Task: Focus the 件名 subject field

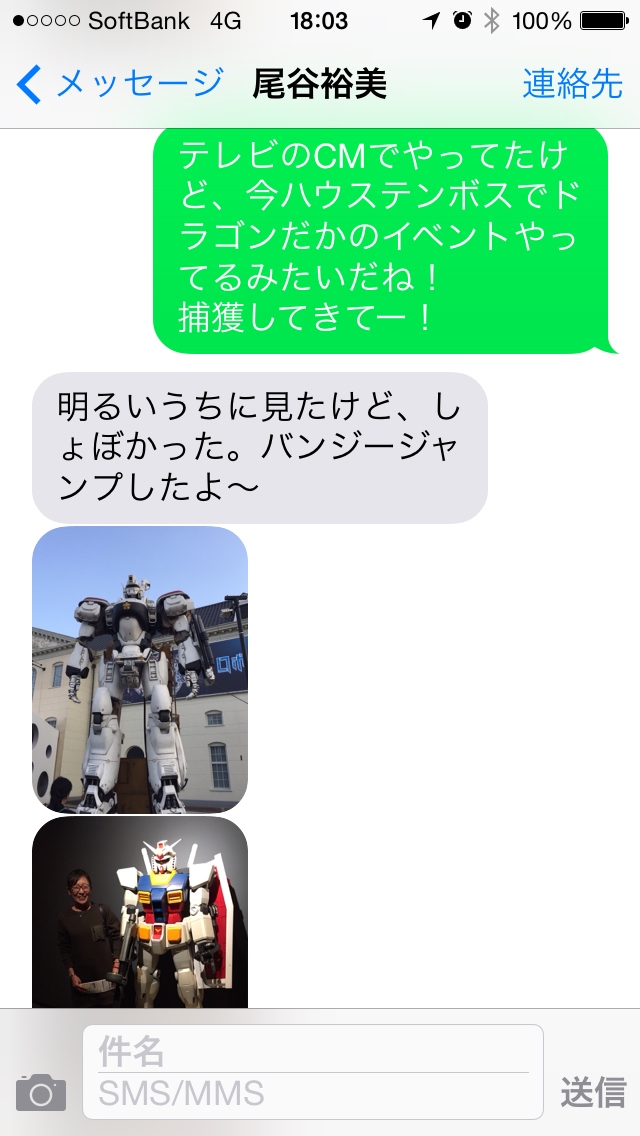Action: pyautogui.click(x=313, y=1051)
